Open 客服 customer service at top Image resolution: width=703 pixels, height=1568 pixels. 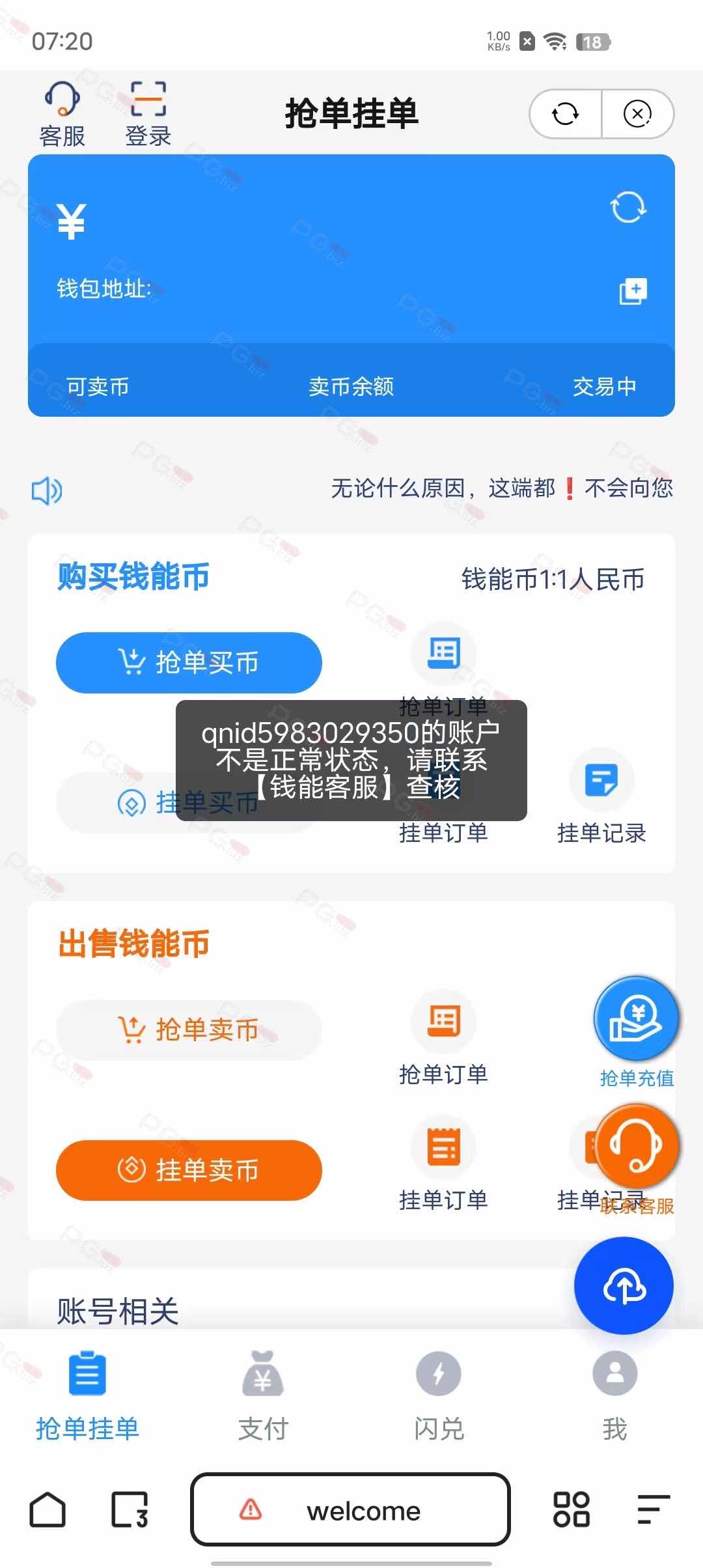[62, 114]
